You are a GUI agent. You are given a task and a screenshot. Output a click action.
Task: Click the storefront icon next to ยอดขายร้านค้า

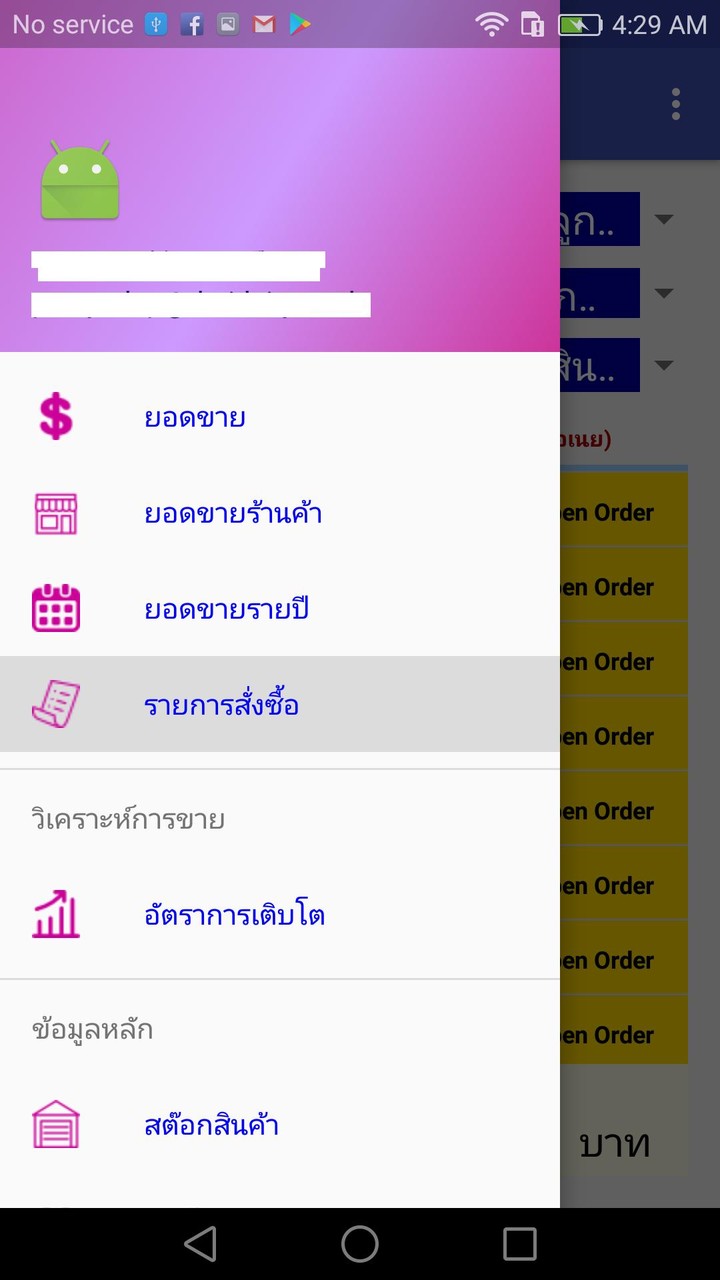(57, 513)
